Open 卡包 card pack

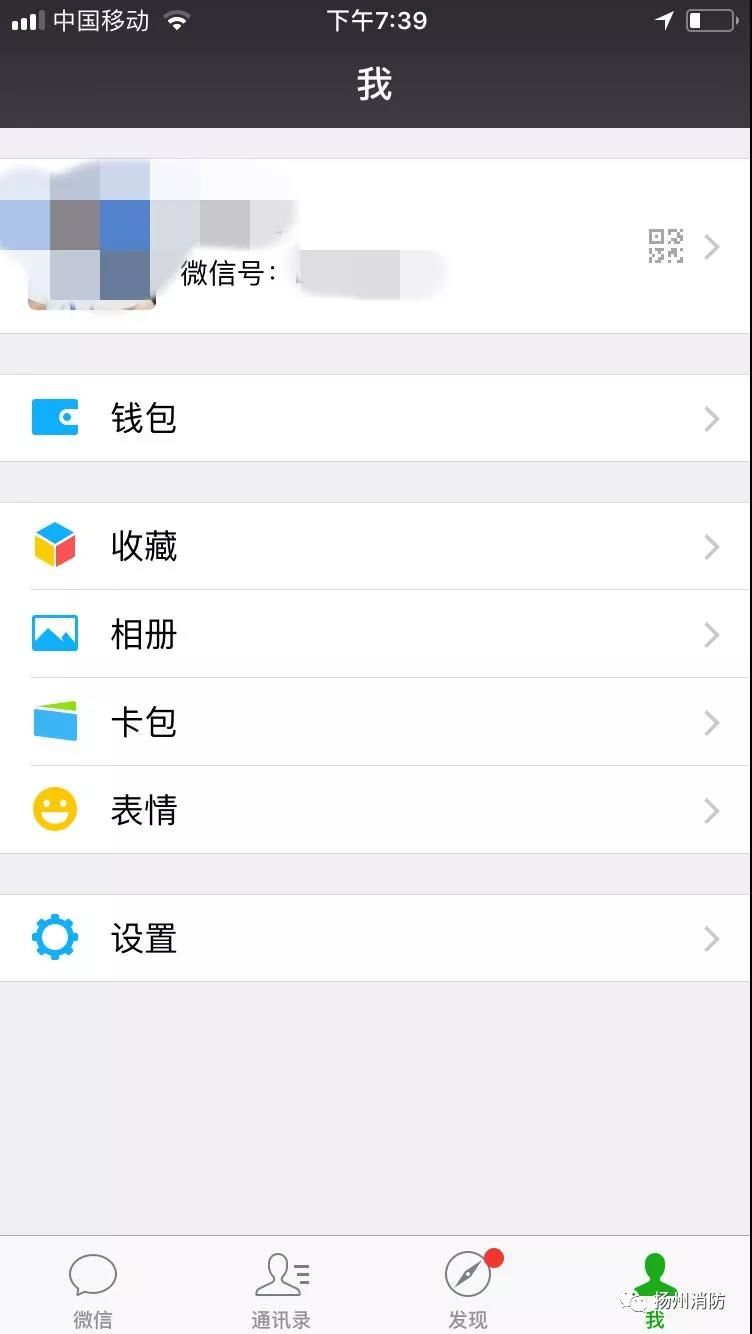(x=375, y=722)
